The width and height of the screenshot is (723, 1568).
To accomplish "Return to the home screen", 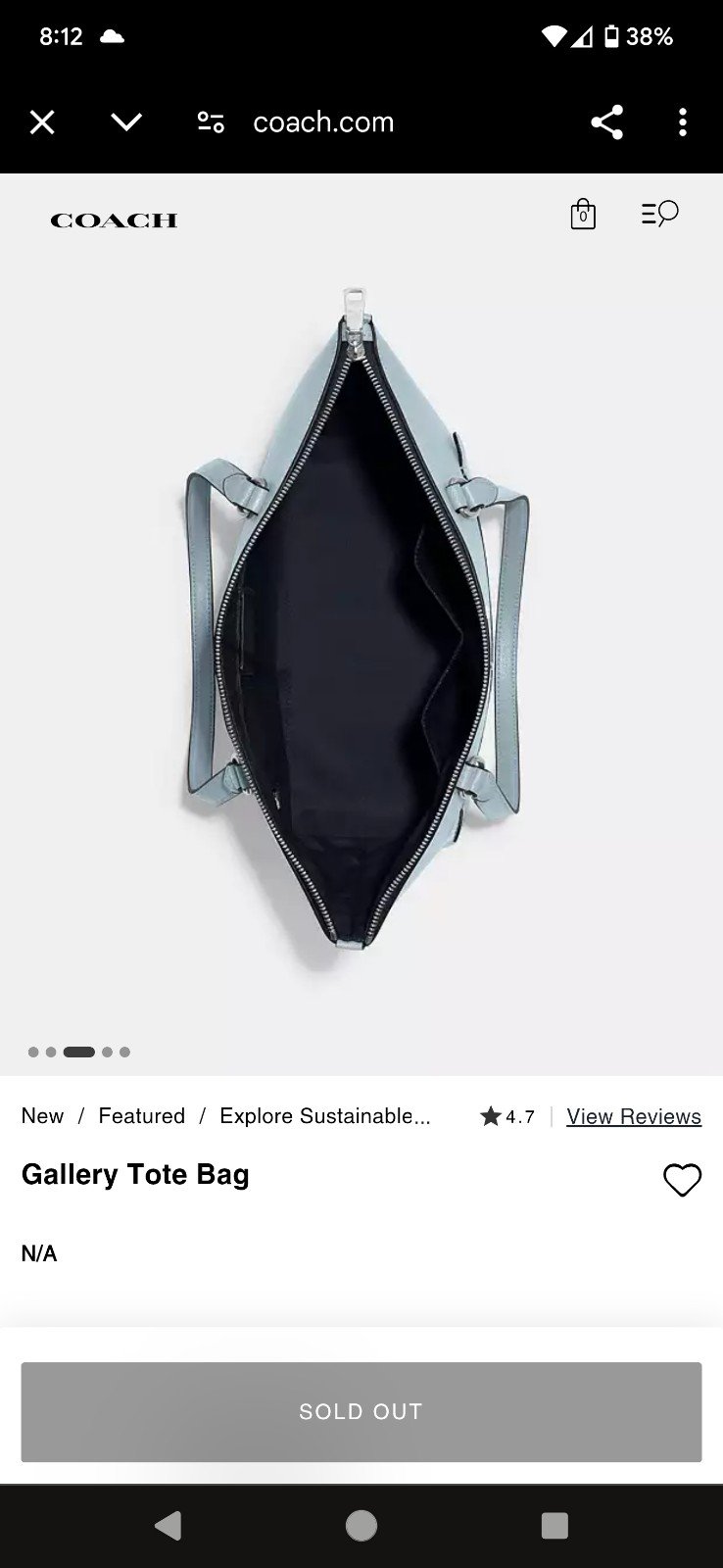I will coord(361,1526).
